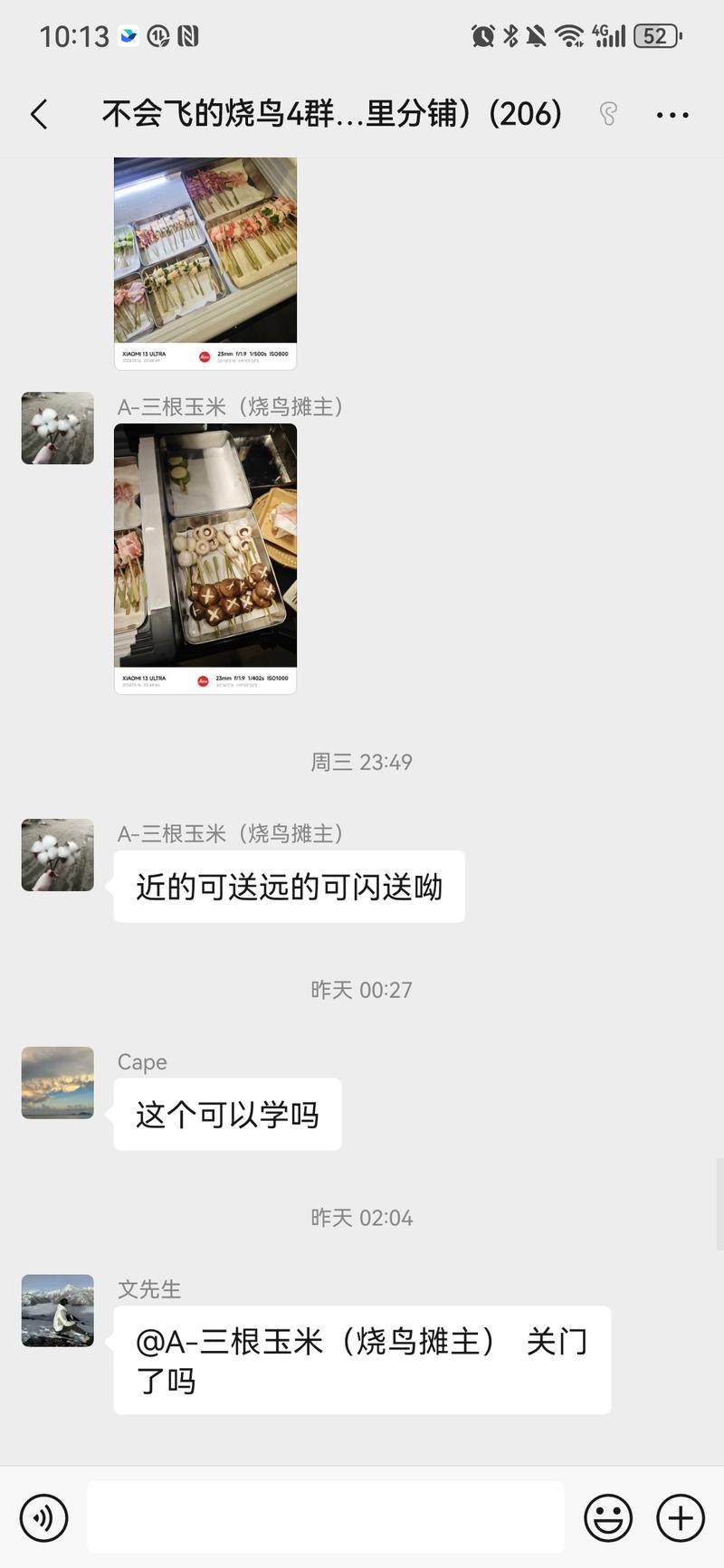Go back from the group chat
Screen dimensions: 724x1568
pyautogui.click(x=39, y=115)
